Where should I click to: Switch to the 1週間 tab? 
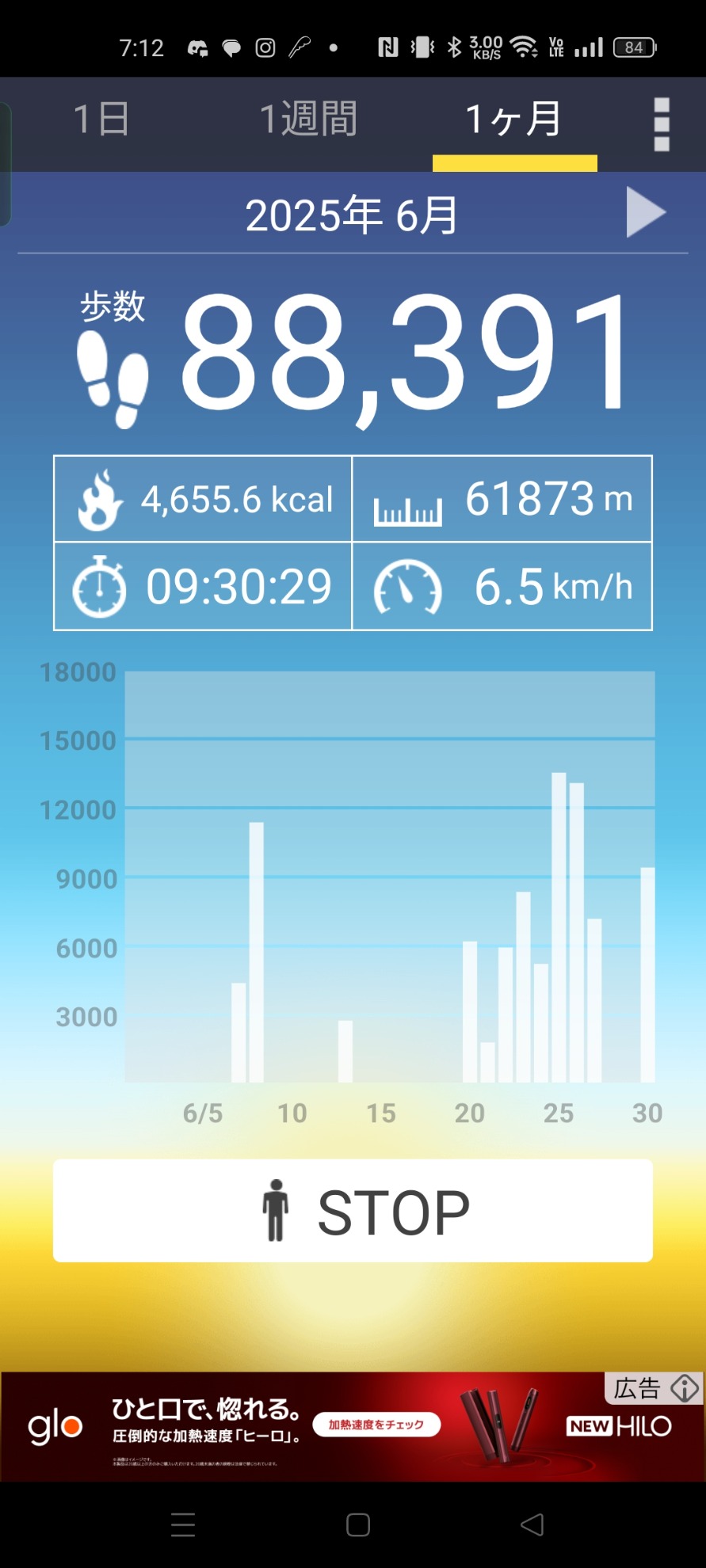[308, 120]
